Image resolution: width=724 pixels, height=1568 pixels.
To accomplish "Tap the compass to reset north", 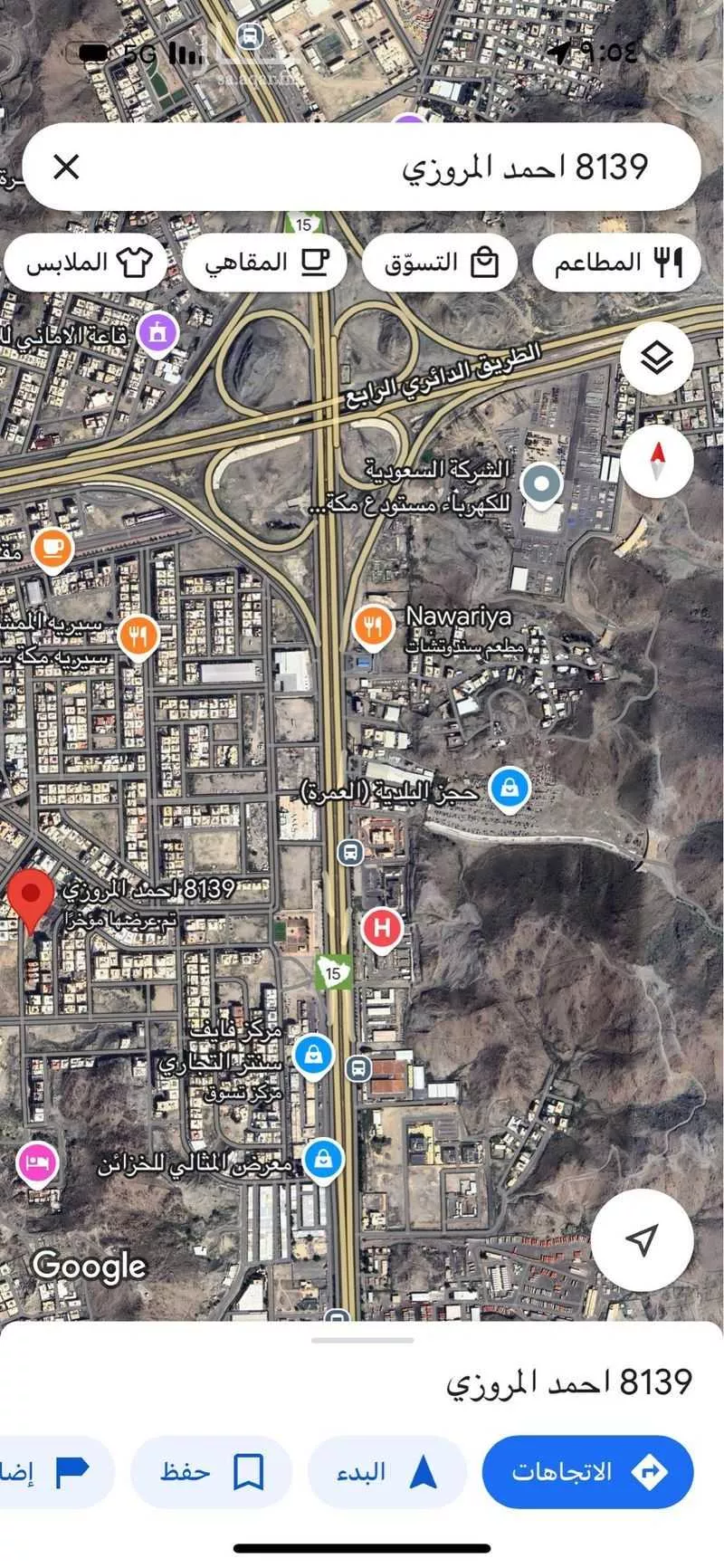I will click(657, 461).
